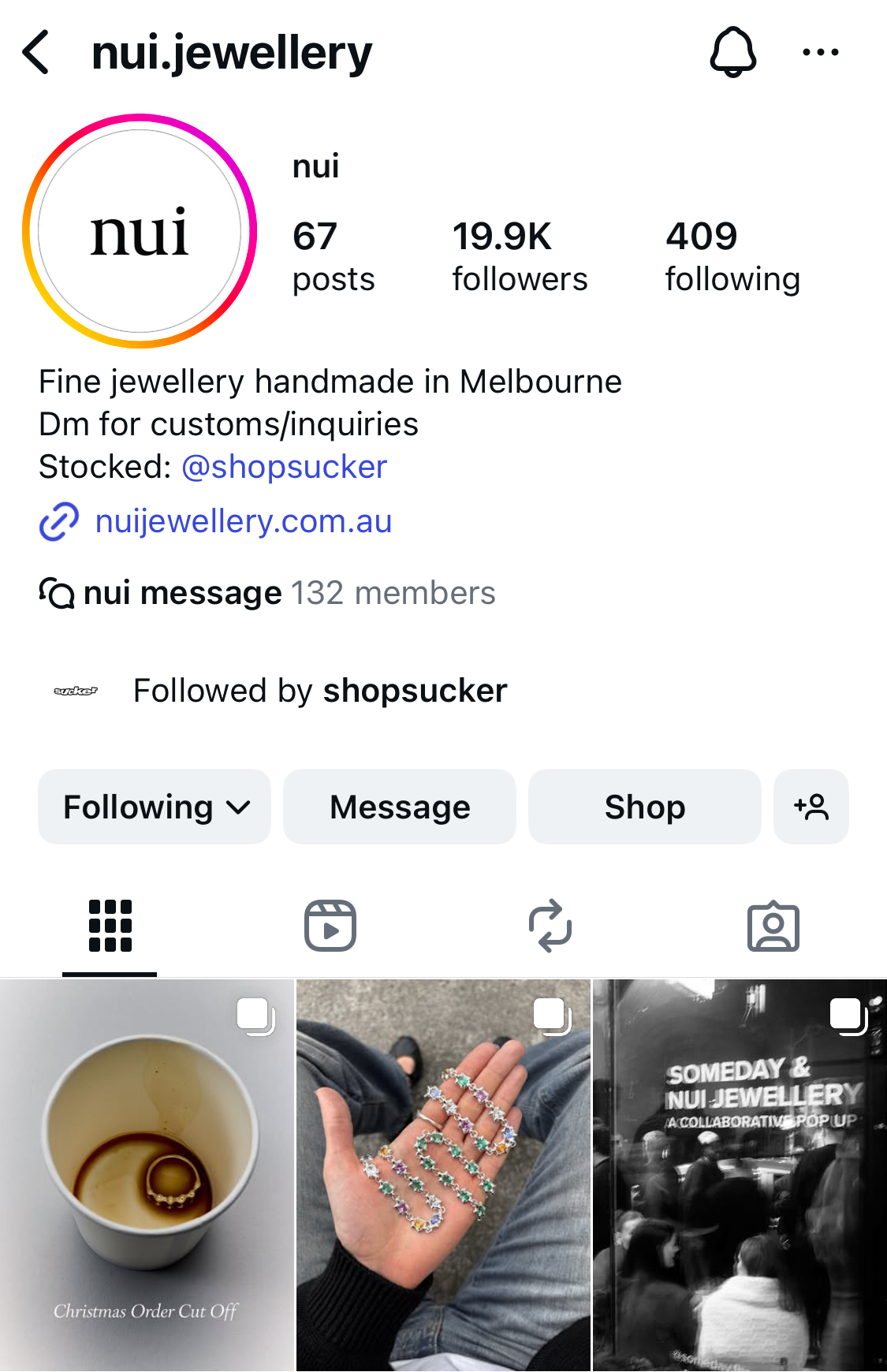View the 409 following list
This screenshot has height=1372, width=887.
pos(732,256)
